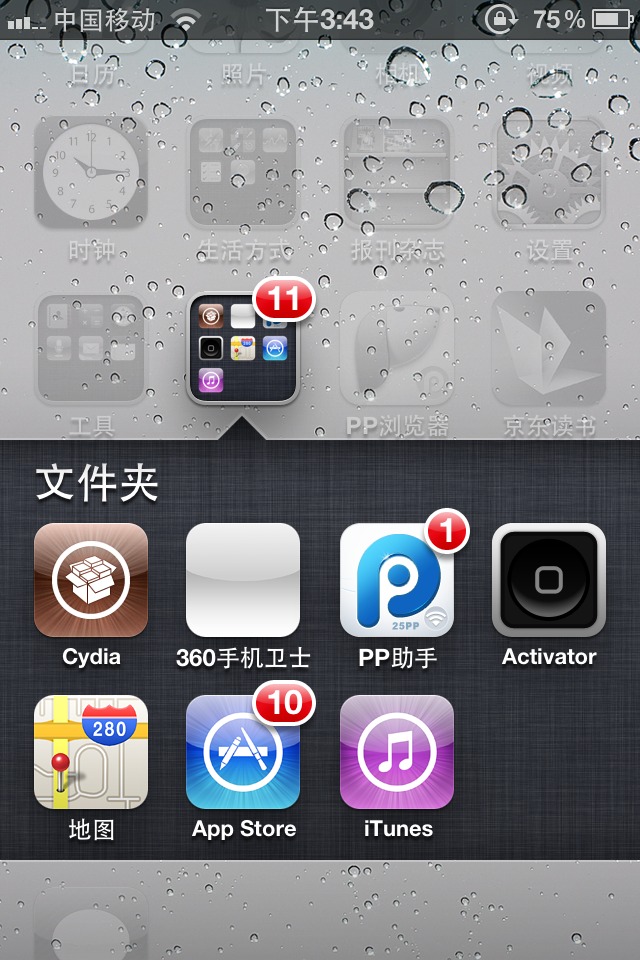Launch iTunes

(x=397, y=752)
